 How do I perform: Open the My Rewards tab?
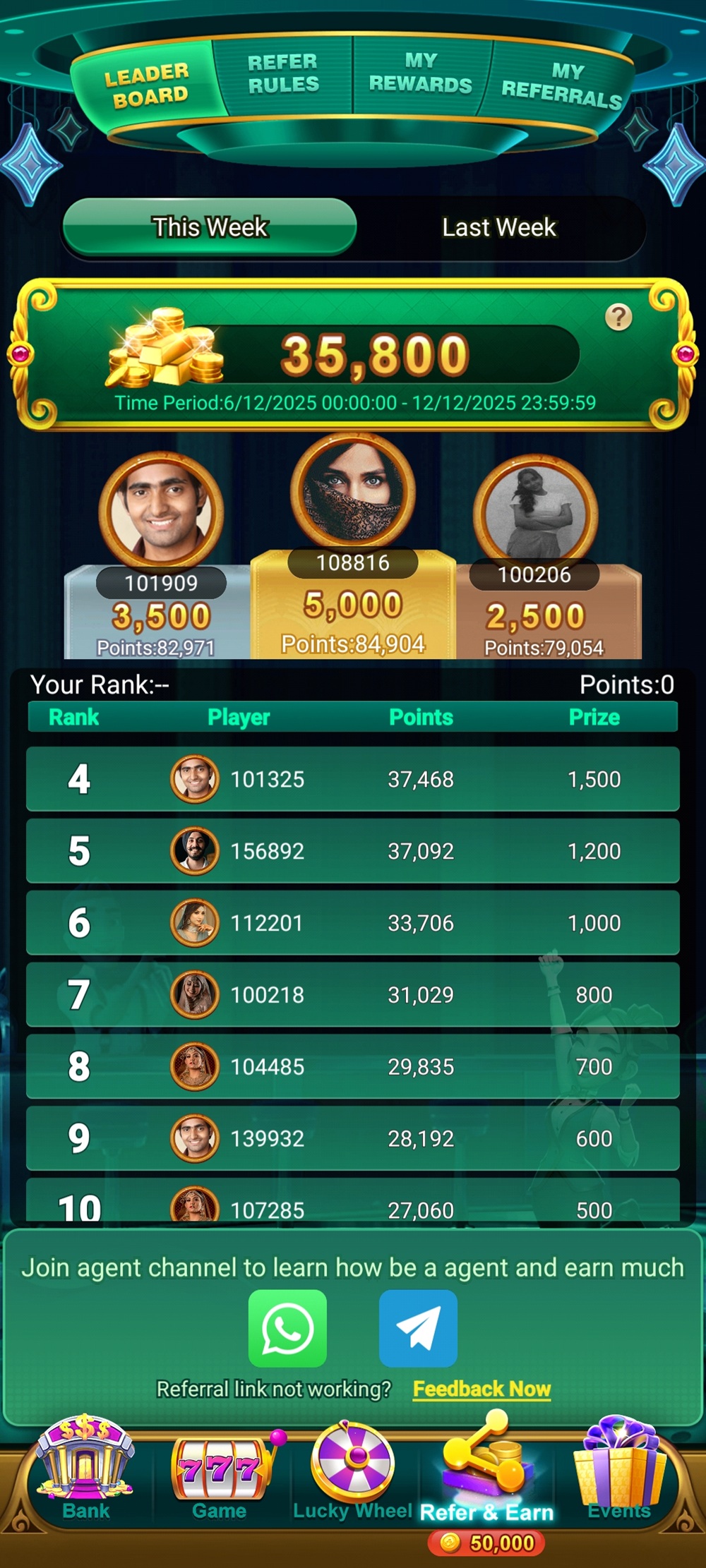(x=421, y=73)
